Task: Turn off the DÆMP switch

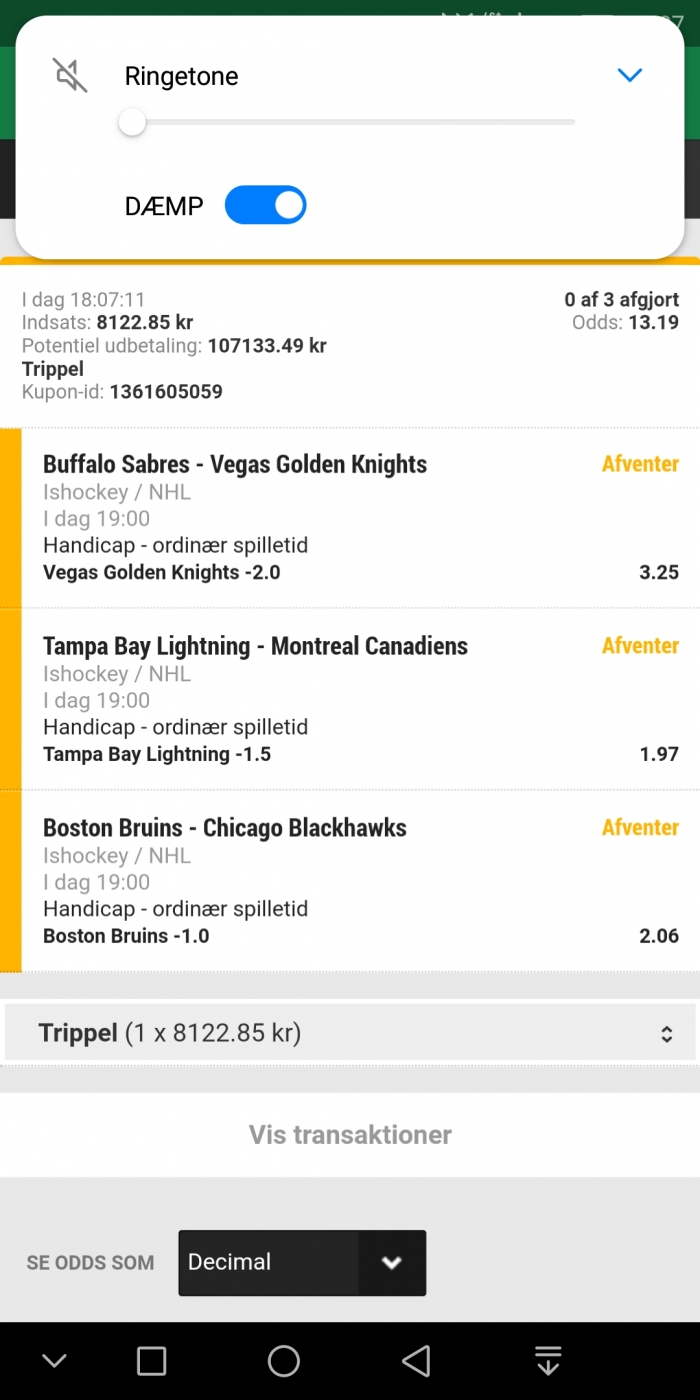Action: [x=265, y=205]
